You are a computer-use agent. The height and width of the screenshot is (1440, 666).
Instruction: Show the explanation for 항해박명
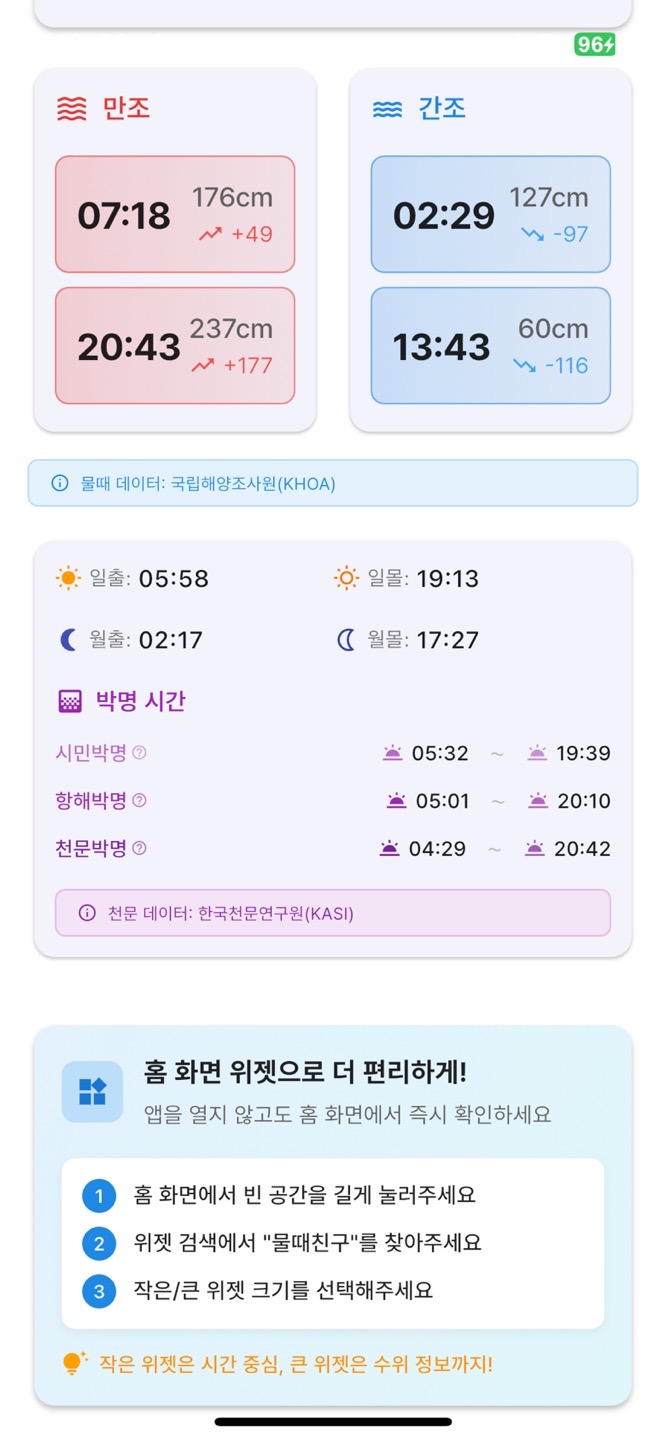coord(139,801)
